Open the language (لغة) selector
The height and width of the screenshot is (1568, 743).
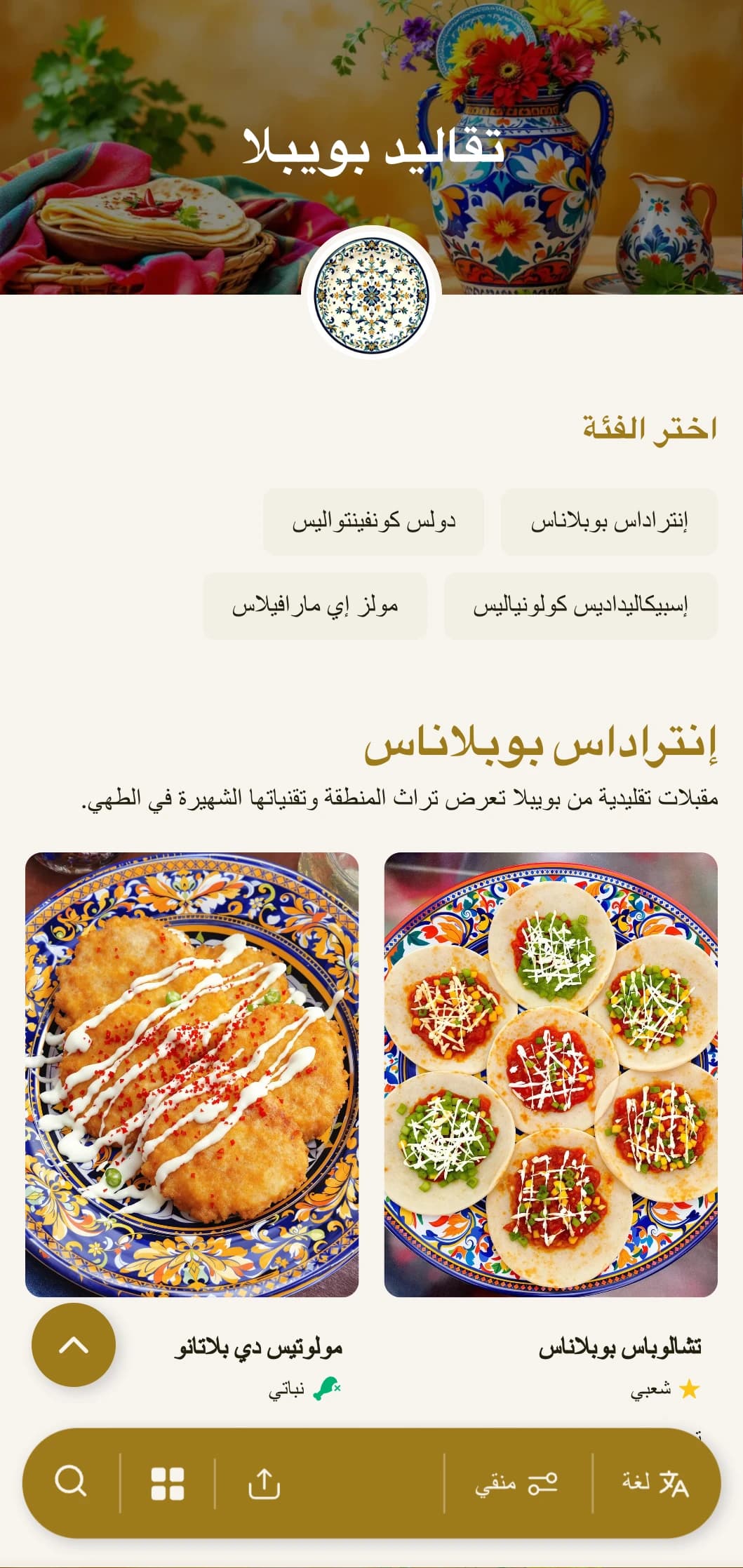tap(655, 1484)
